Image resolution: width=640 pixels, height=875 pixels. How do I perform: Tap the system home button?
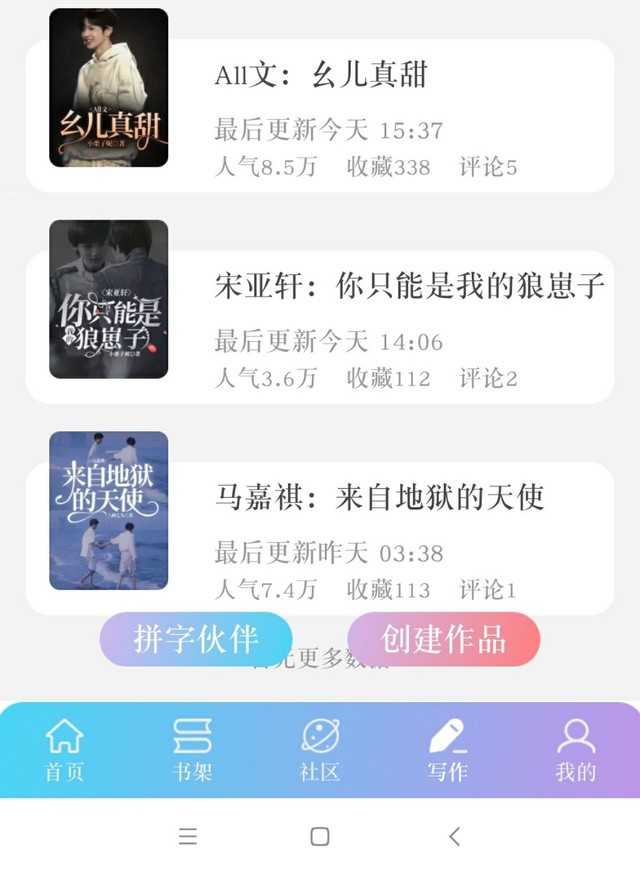tap(320, 836)
